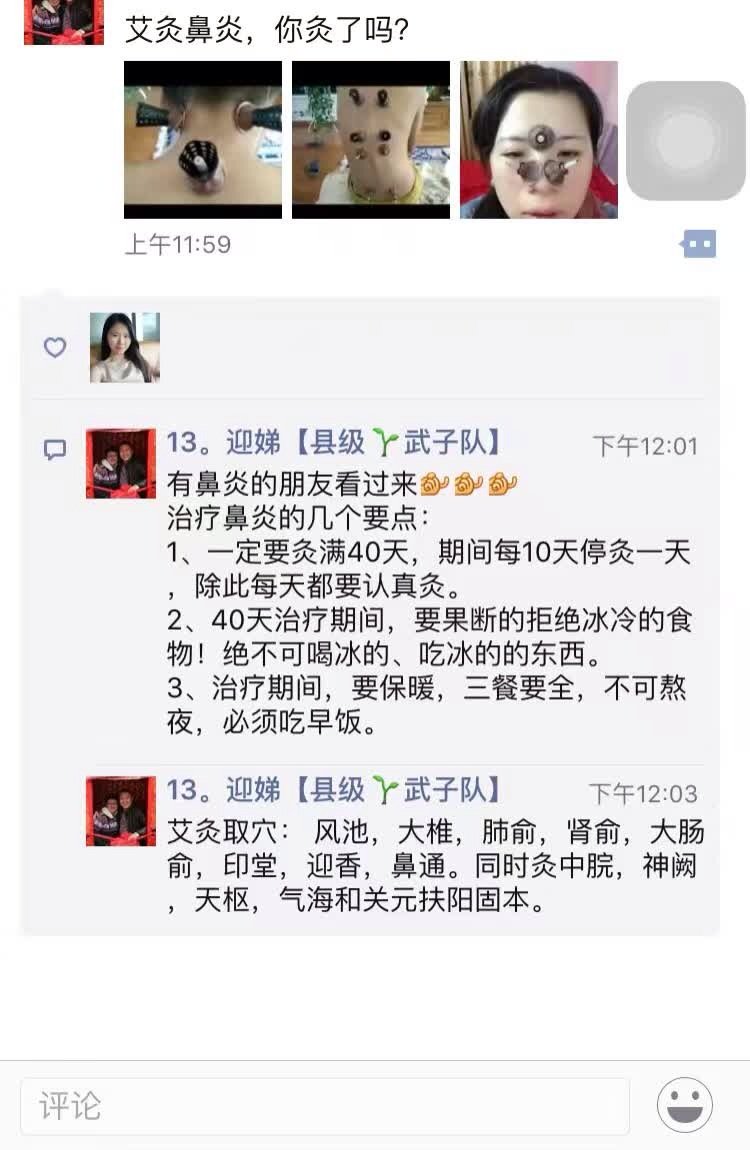Open the emoji picker smiley
The image size is (750, 1150).
(x=685, y=1106)
